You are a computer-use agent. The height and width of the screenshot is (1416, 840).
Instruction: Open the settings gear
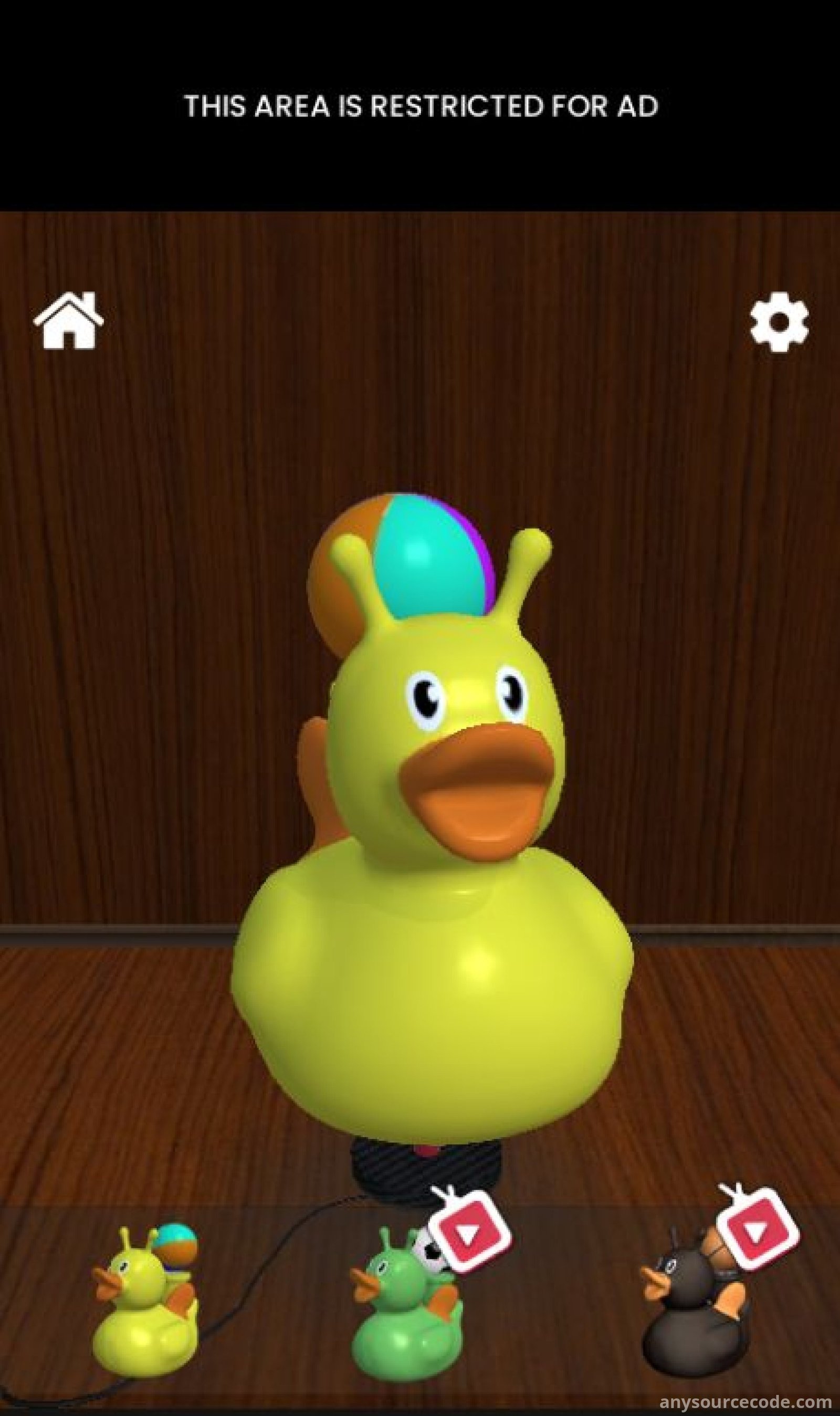pyautogui.click(x=779, y=322)
